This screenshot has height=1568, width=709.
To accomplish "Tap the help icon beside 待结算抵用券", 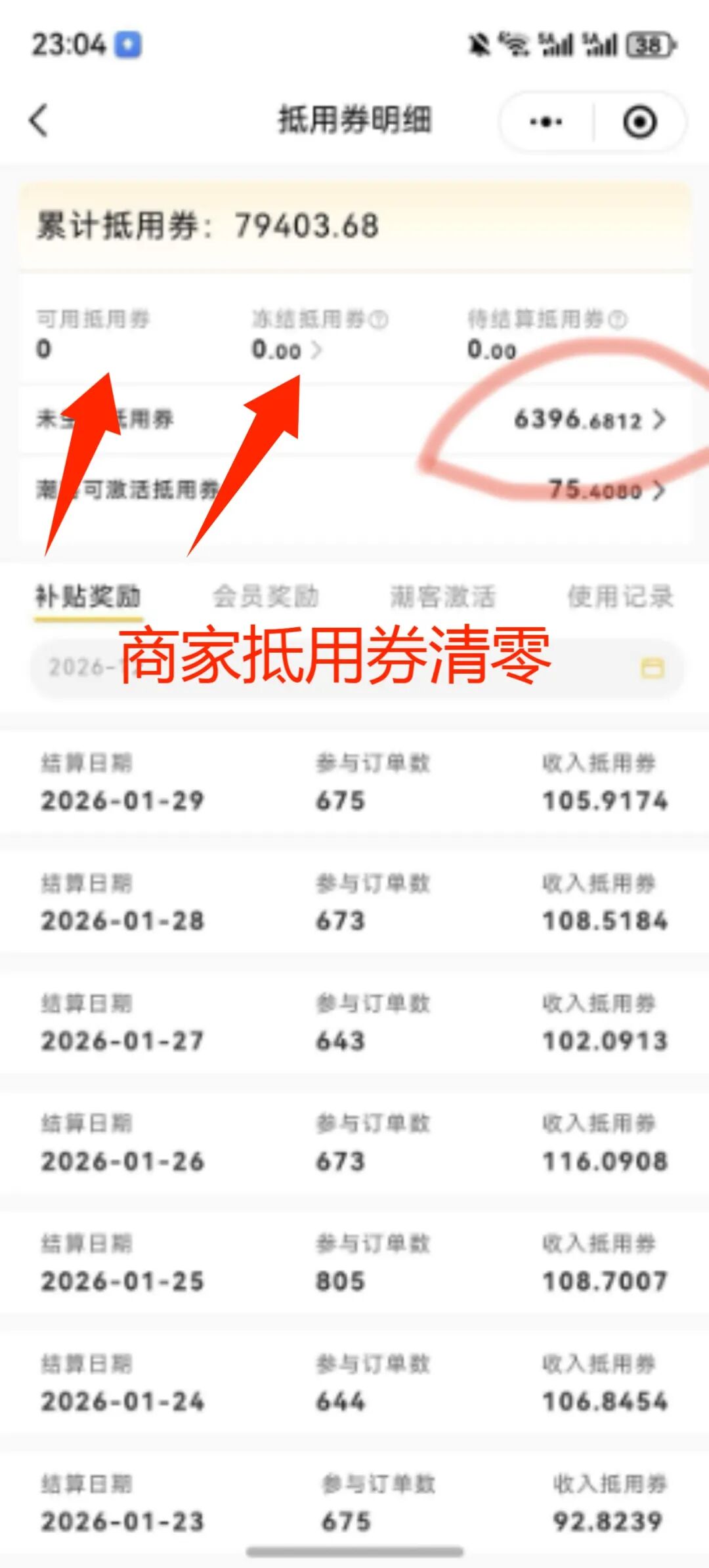I will coord(617,320).
